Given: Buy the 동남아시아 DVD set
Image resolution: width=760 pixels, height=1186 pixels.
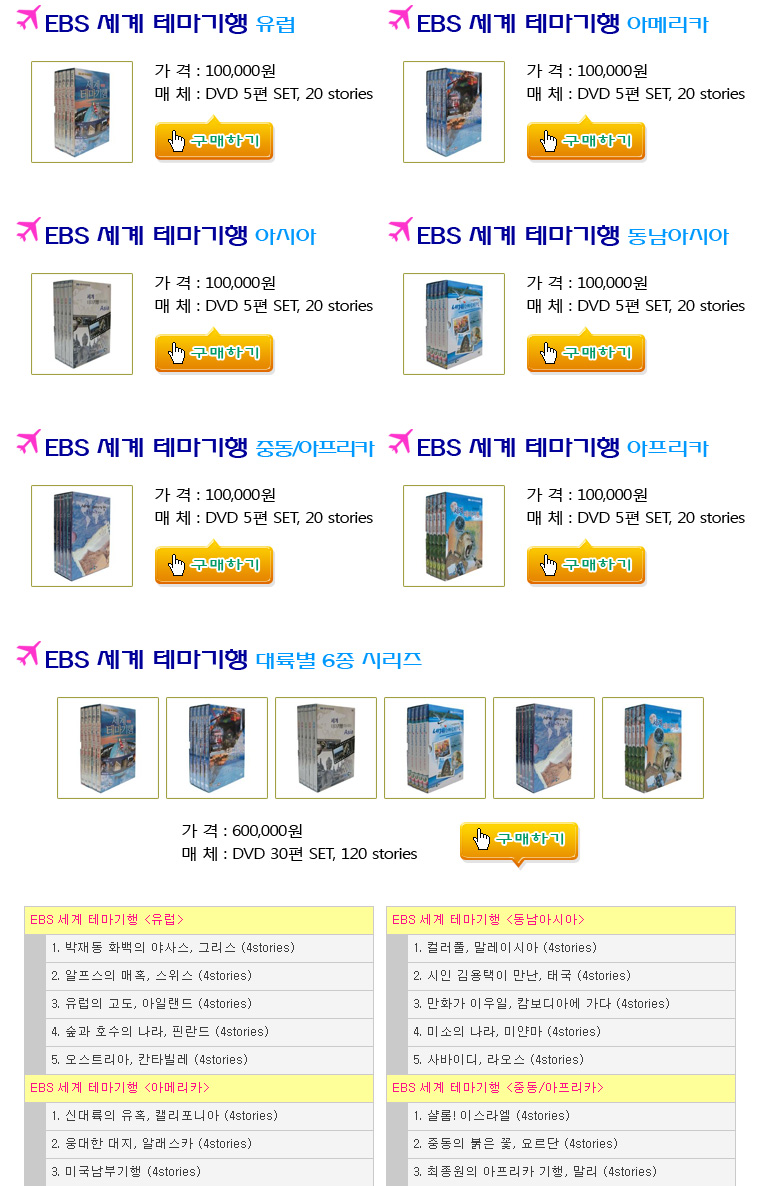Looking at the screenshot, I should point(586,353).
